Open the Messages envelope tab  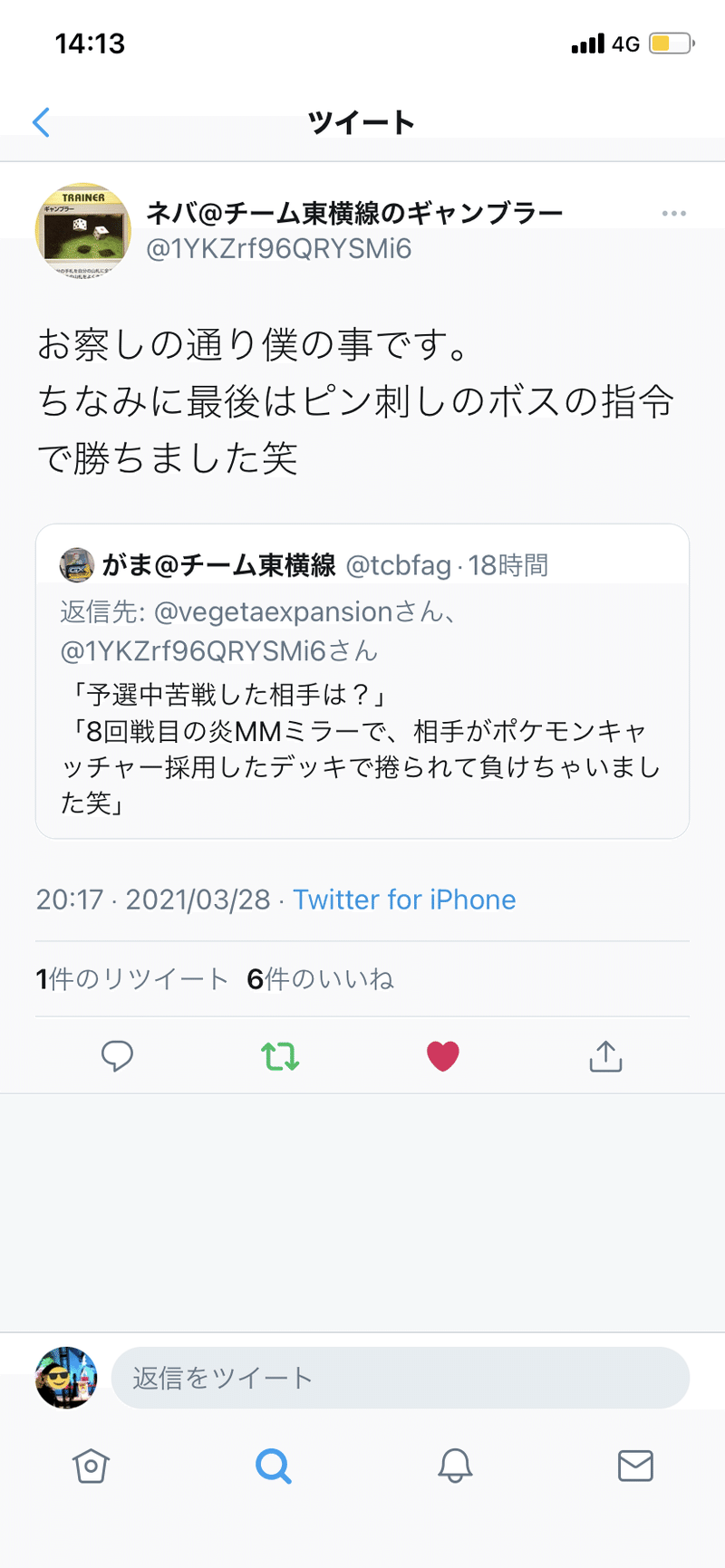(635, 1466)
